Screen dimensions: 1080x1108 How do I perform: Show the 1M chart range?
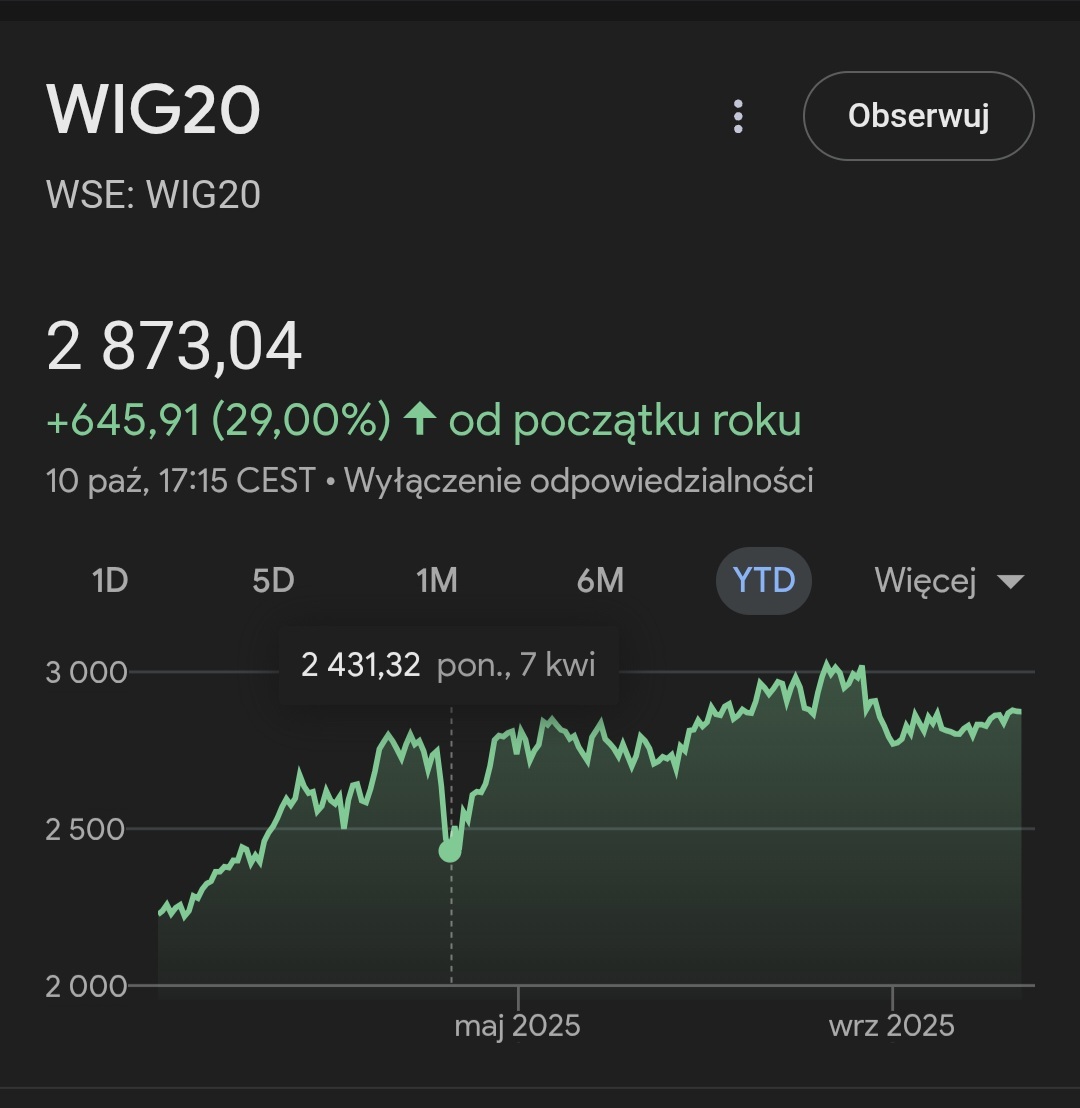pyautogui.click(x=436, y=580)
